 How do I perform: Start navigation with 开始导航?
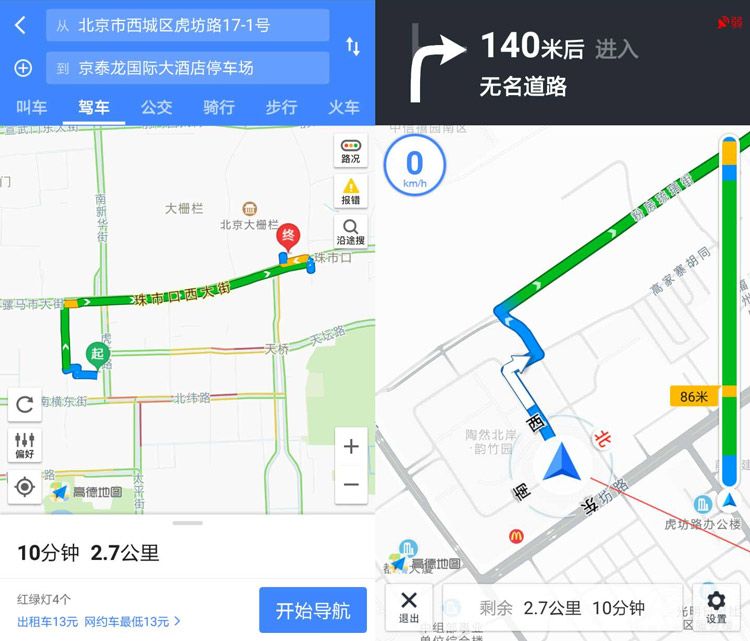pyautogui.click(x=312, y=610)
